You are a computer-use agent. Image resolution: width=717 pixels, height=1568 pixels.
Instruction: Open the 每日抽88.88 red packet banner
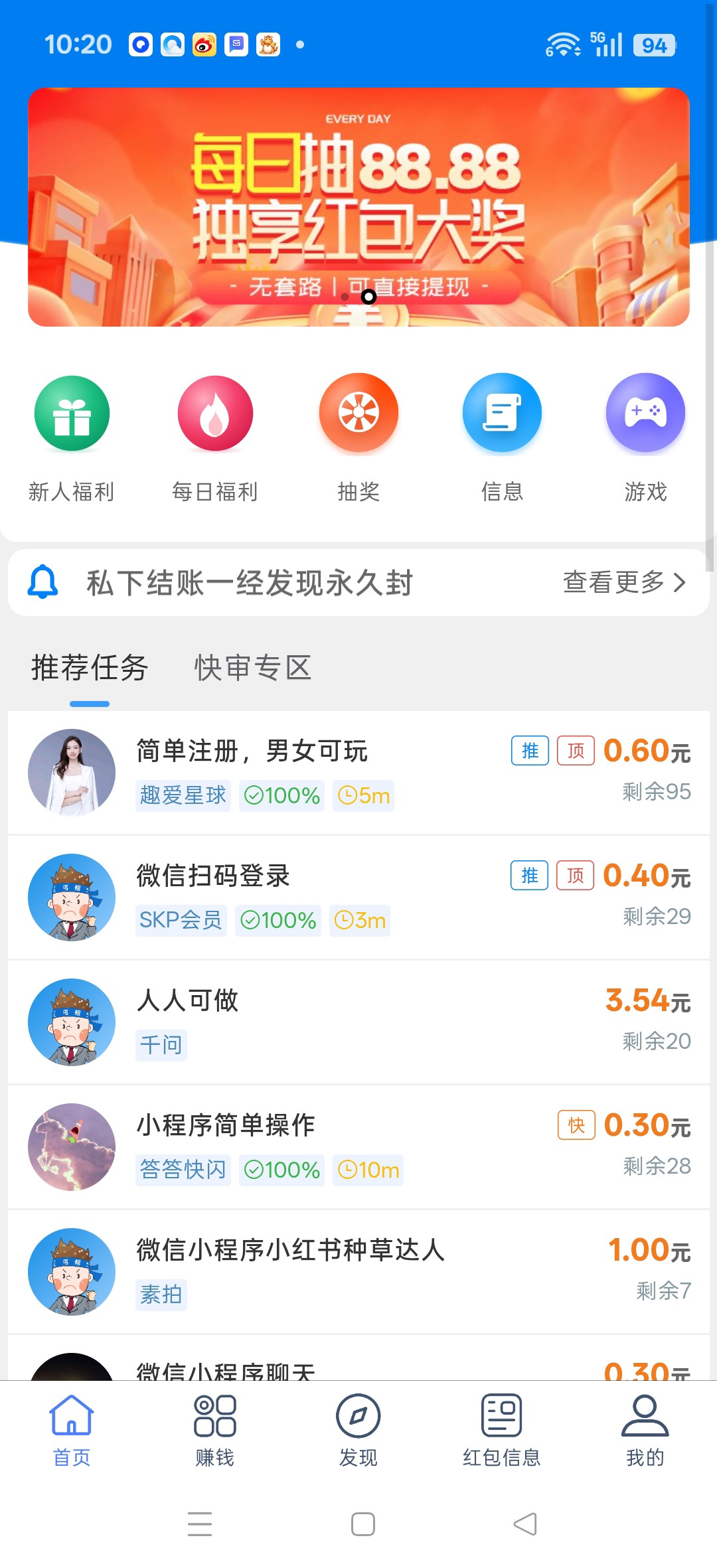tap(358, 207)
